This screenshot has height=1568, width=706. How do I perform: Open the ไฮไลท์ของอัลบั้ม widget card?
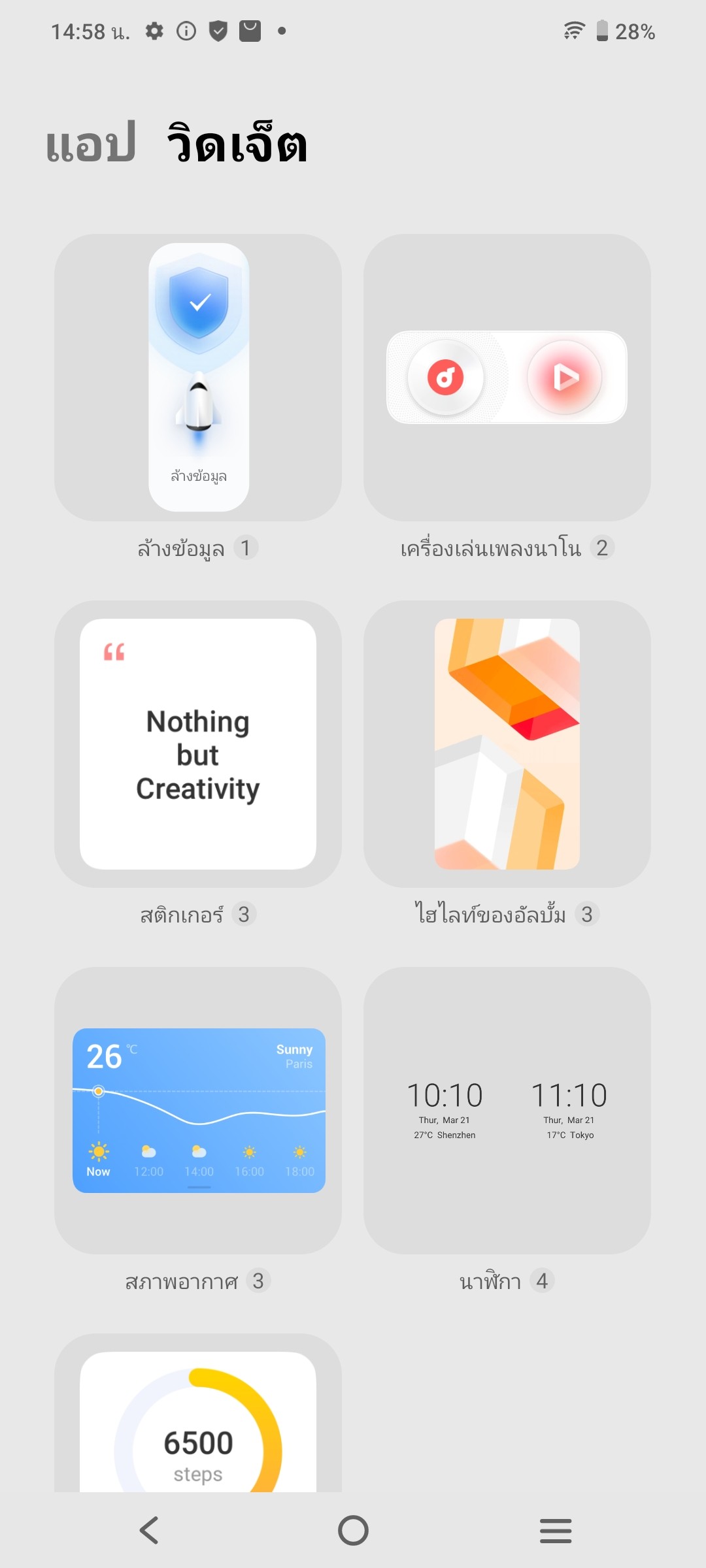pos(507,744)
